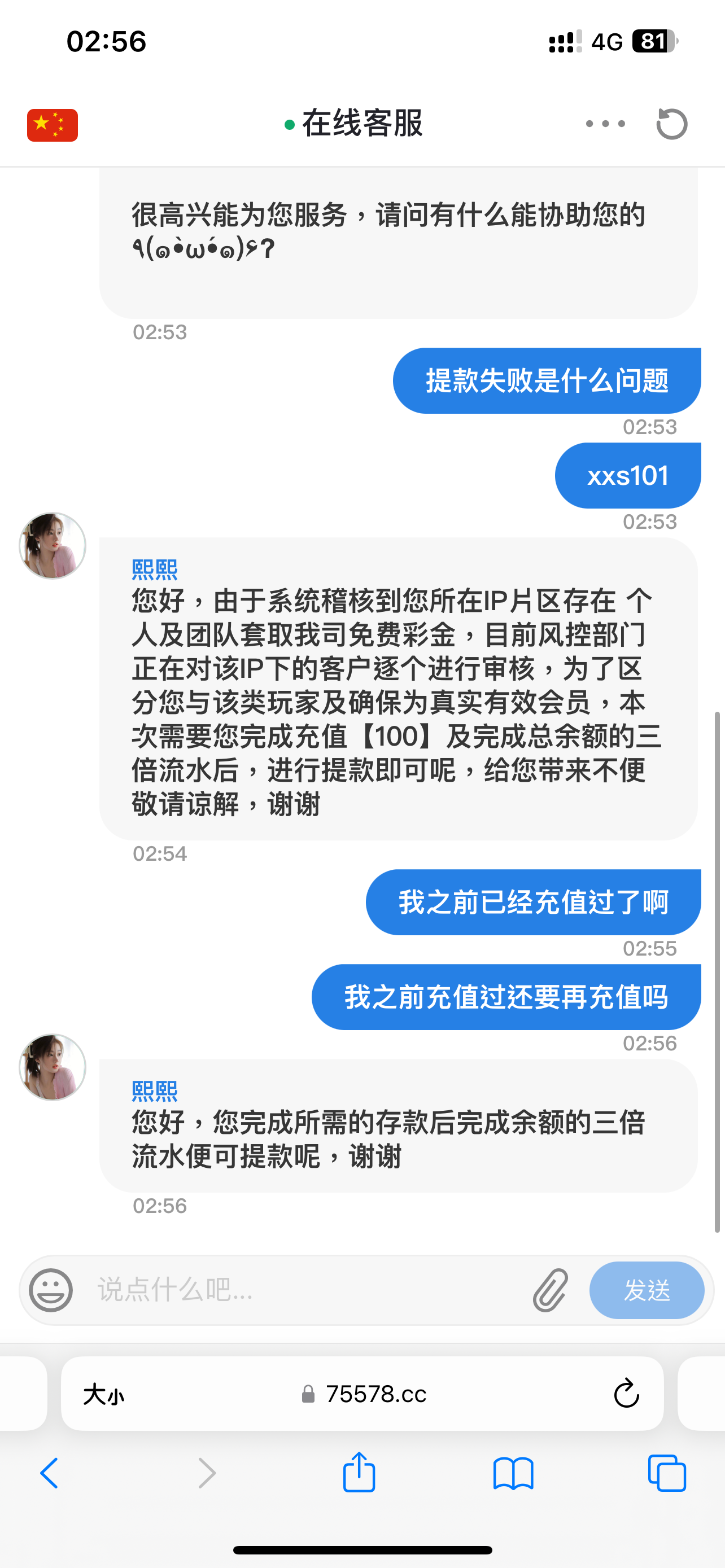Refresh the chat with the header reload icon
Image resolution: width=725 pixels, height=1568 pixels.
click(x=671, y=124)
